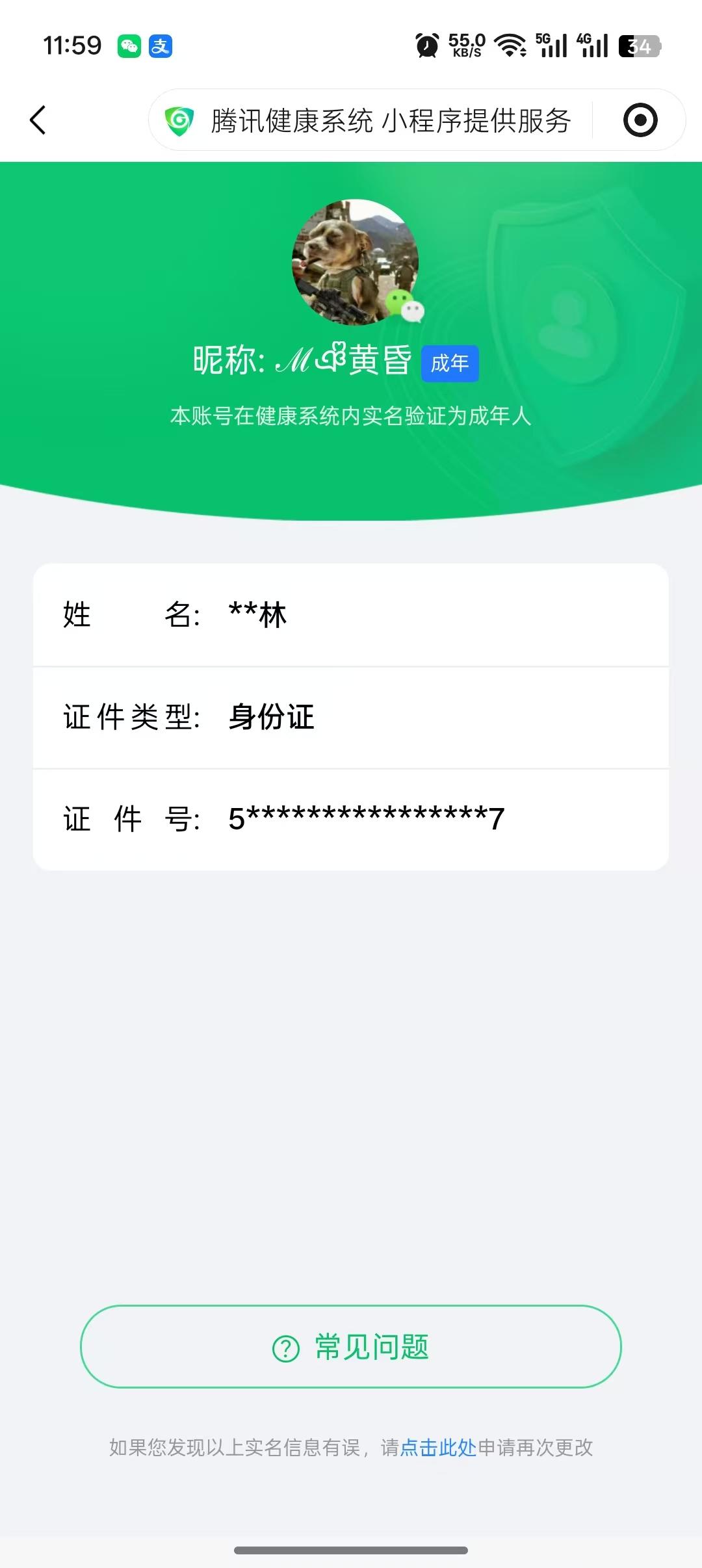The image size is (702, 1568).
Task: Tap the 成年 adult status badge
Action: pos(450,365)
